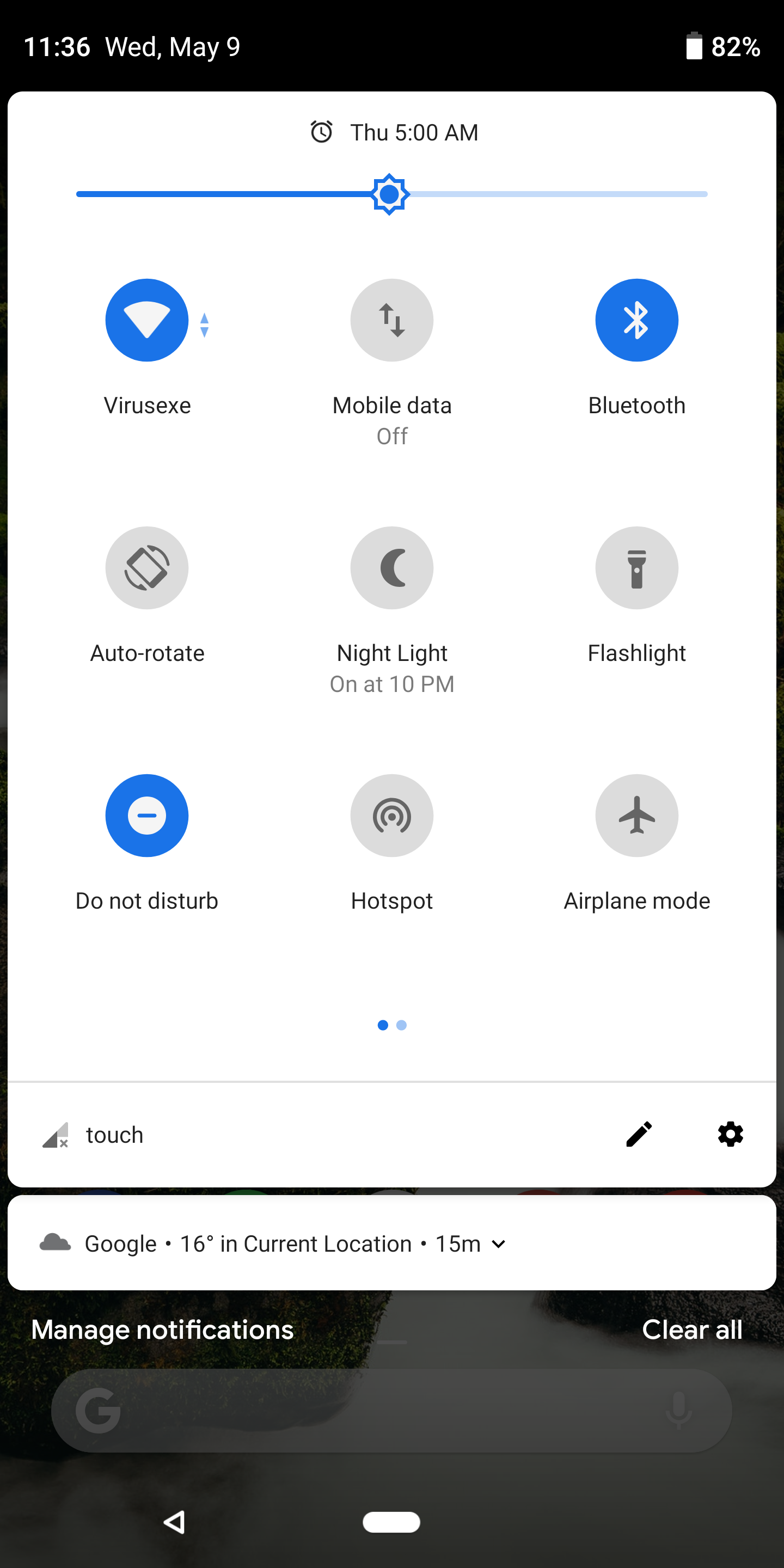
Task: Enable Hotspot
Action: 391,816
